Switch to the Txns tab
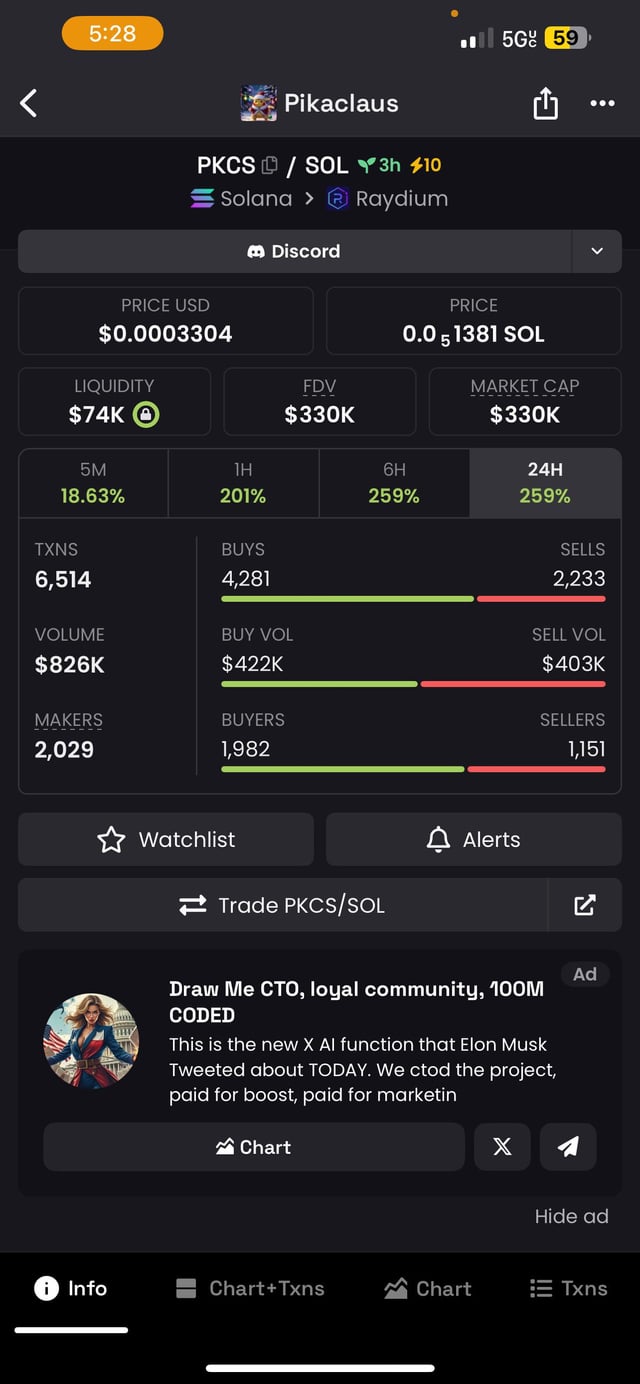640x1384 pixels. click(x=568, y=1288)
